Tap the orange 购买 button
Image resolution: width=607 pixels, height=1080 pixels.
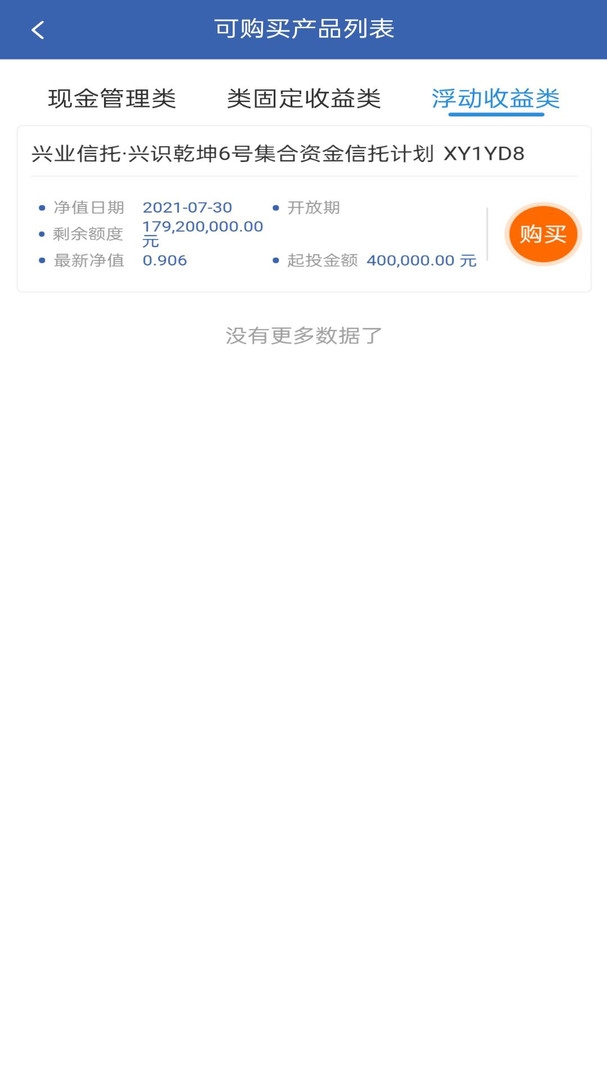coord(542,235)
